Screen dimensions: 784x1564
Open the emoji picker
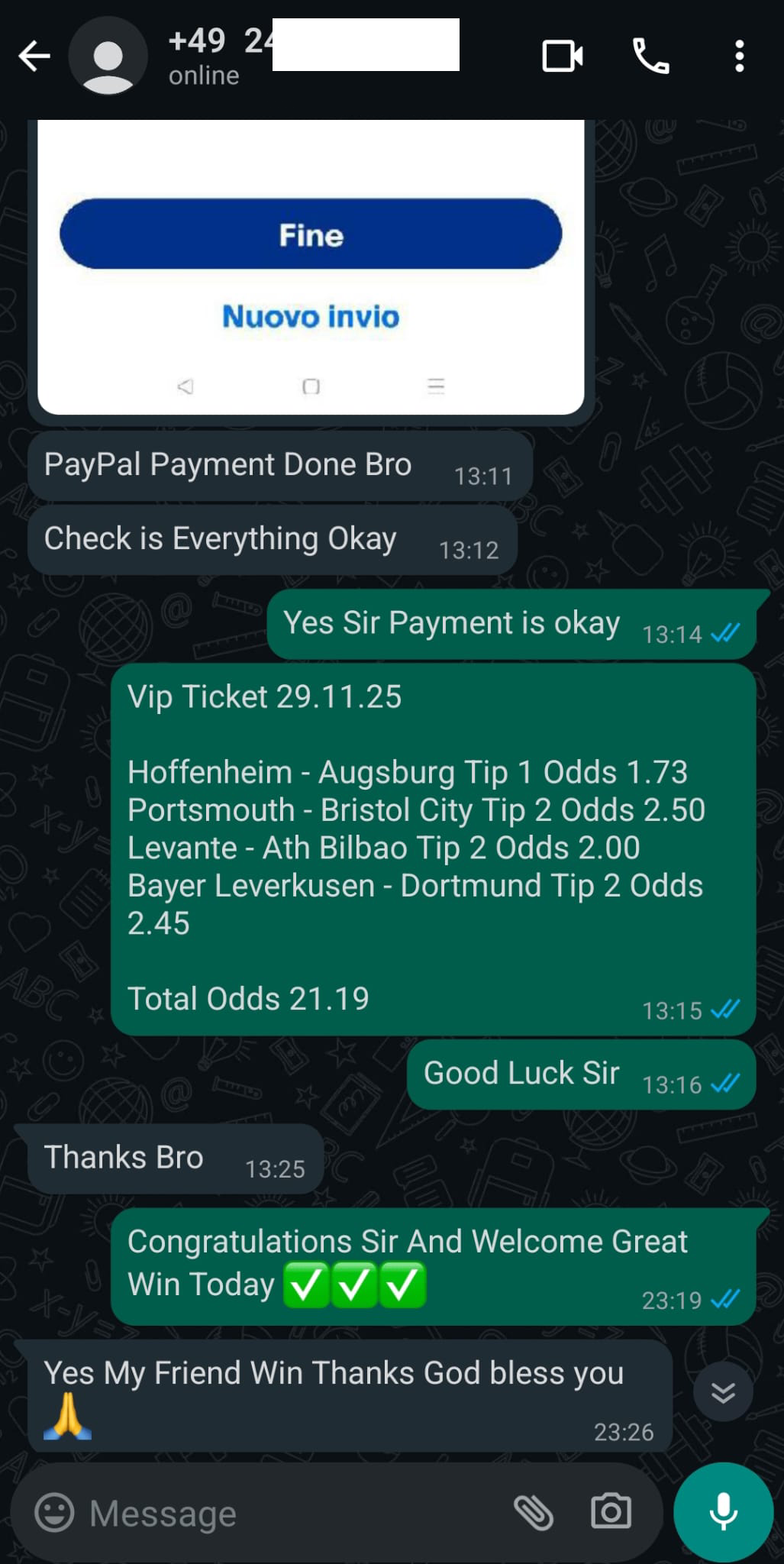tap(54, 1513)
